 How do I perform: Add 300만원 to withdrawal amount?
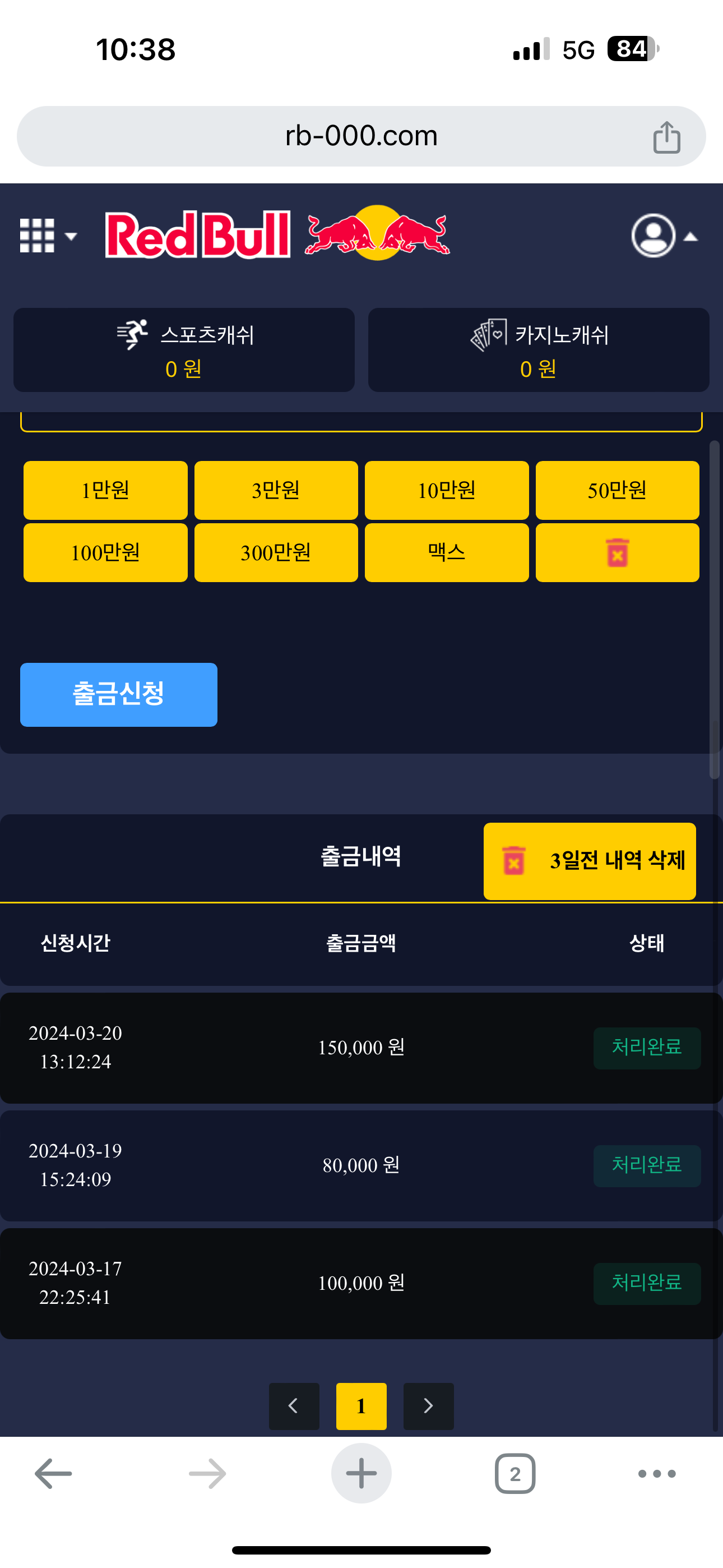pos(276,553)
